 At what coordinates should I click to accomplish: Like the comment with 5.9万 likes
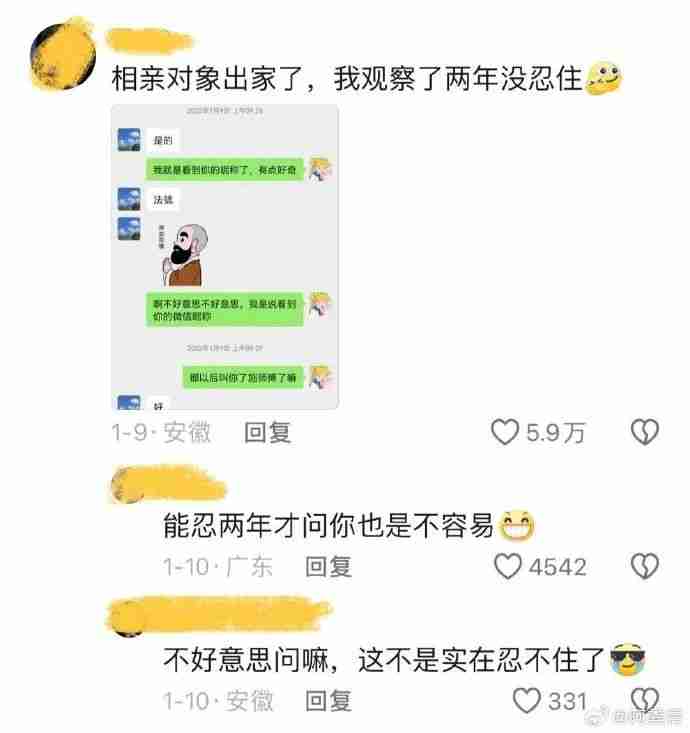(x=503, y=432)
